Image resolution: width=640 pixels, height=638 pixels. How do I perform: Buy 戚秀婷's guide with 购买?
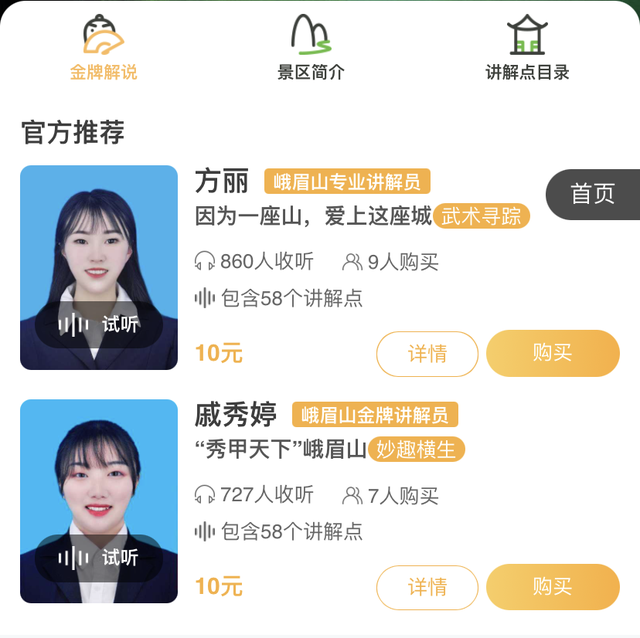pyautogui.click(x=552, y=587)
